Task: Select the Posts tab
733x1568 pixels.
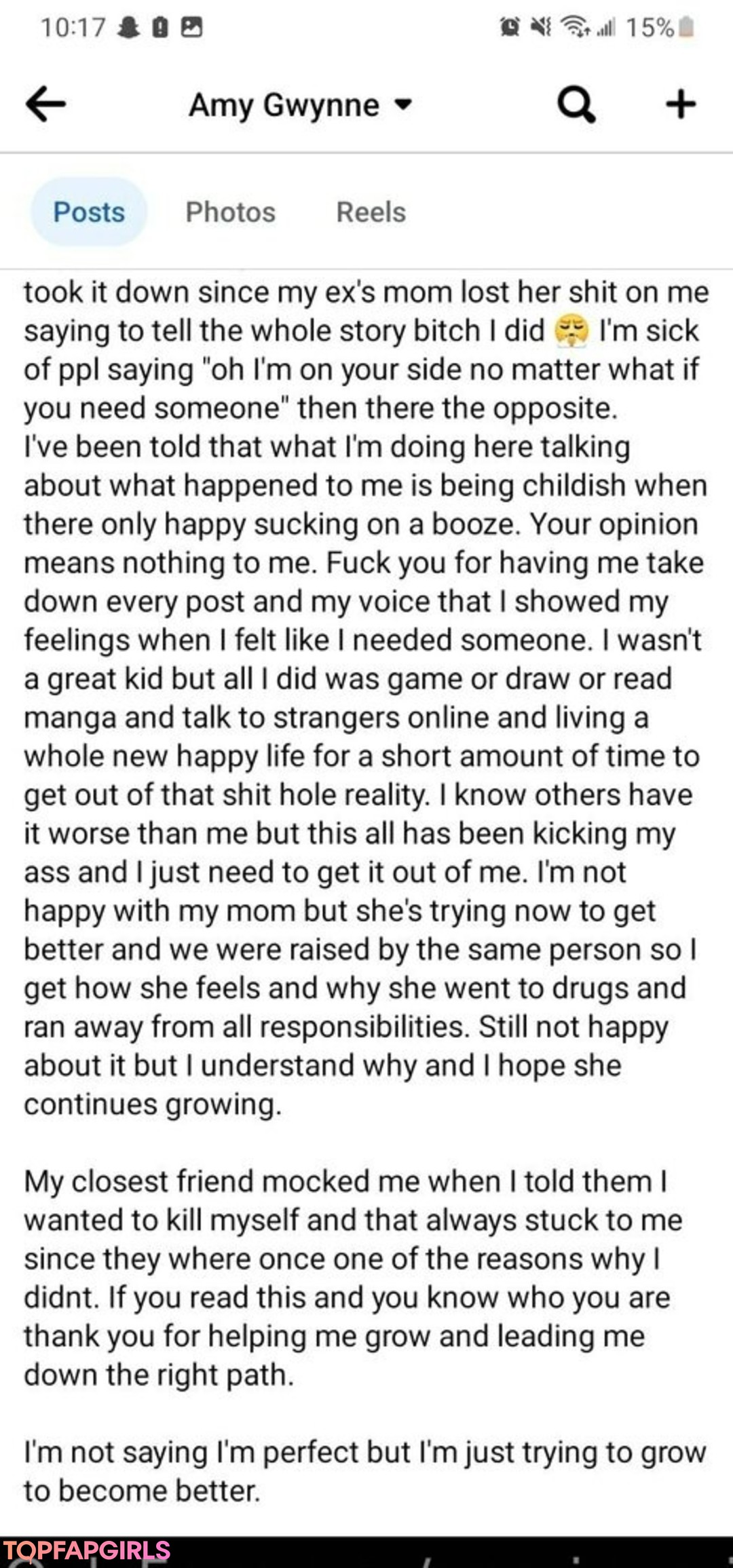Action: coord(89,212)
